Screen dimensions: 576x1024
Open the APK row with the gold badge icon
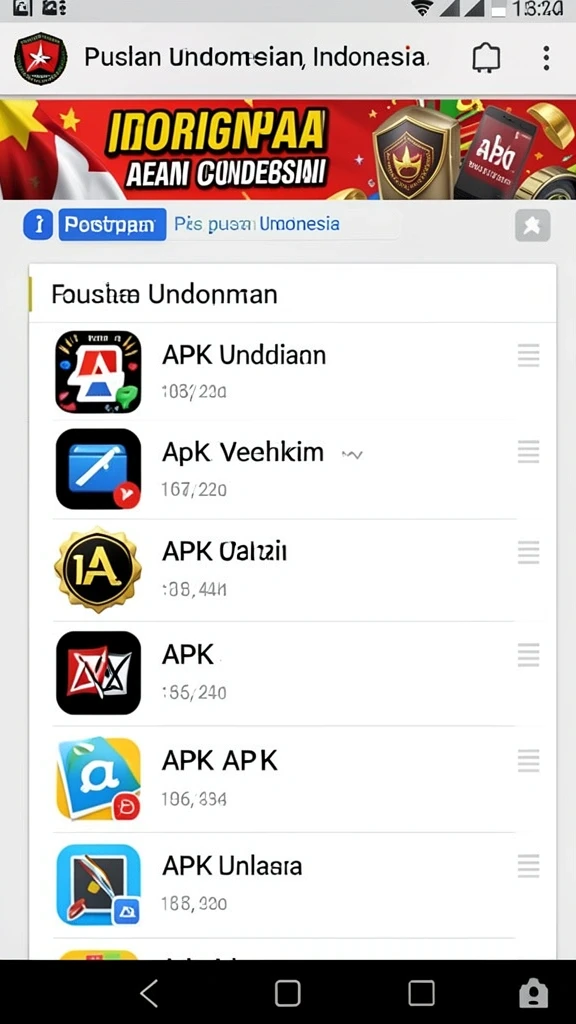pos(292,570)
